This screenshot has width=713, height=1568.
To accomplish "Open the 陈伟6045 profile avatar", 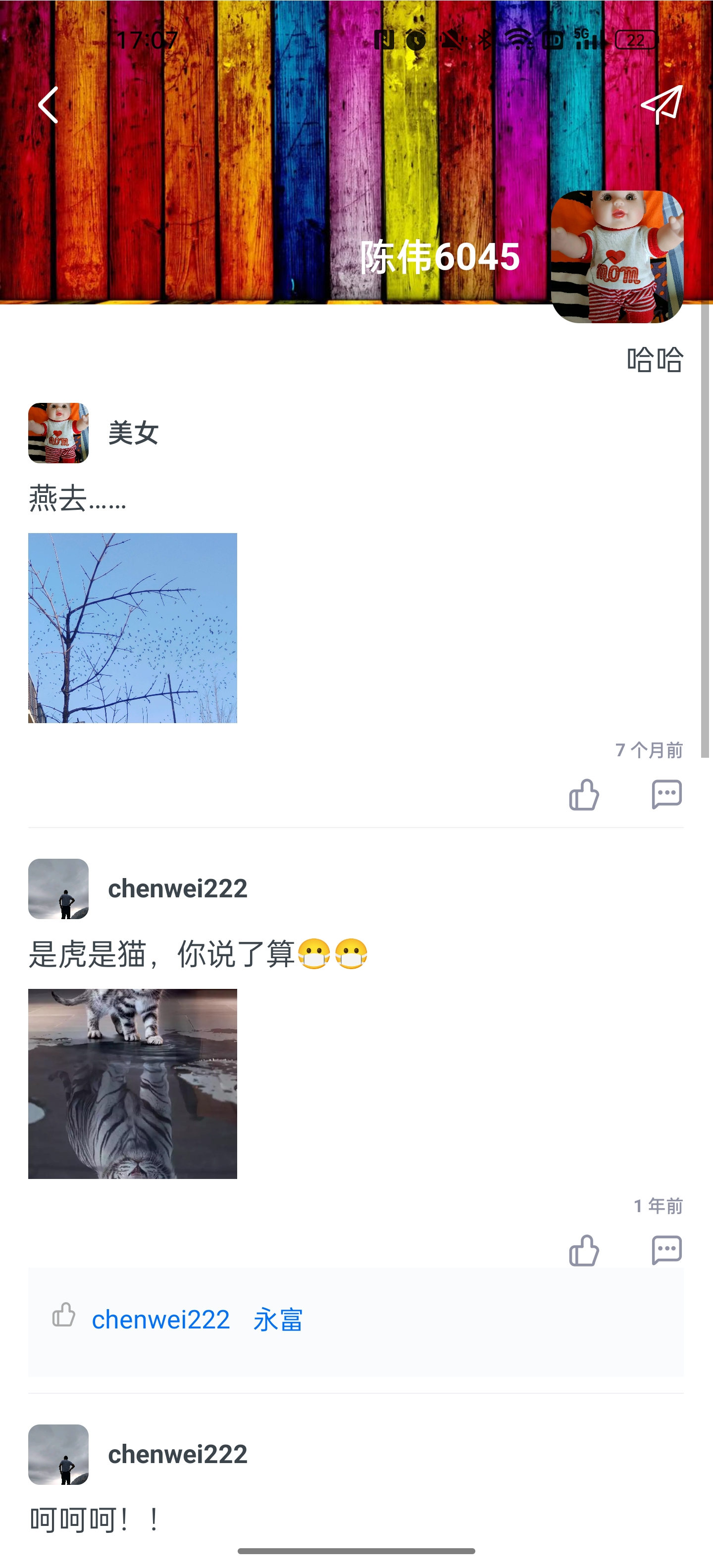I will [617, 256].
